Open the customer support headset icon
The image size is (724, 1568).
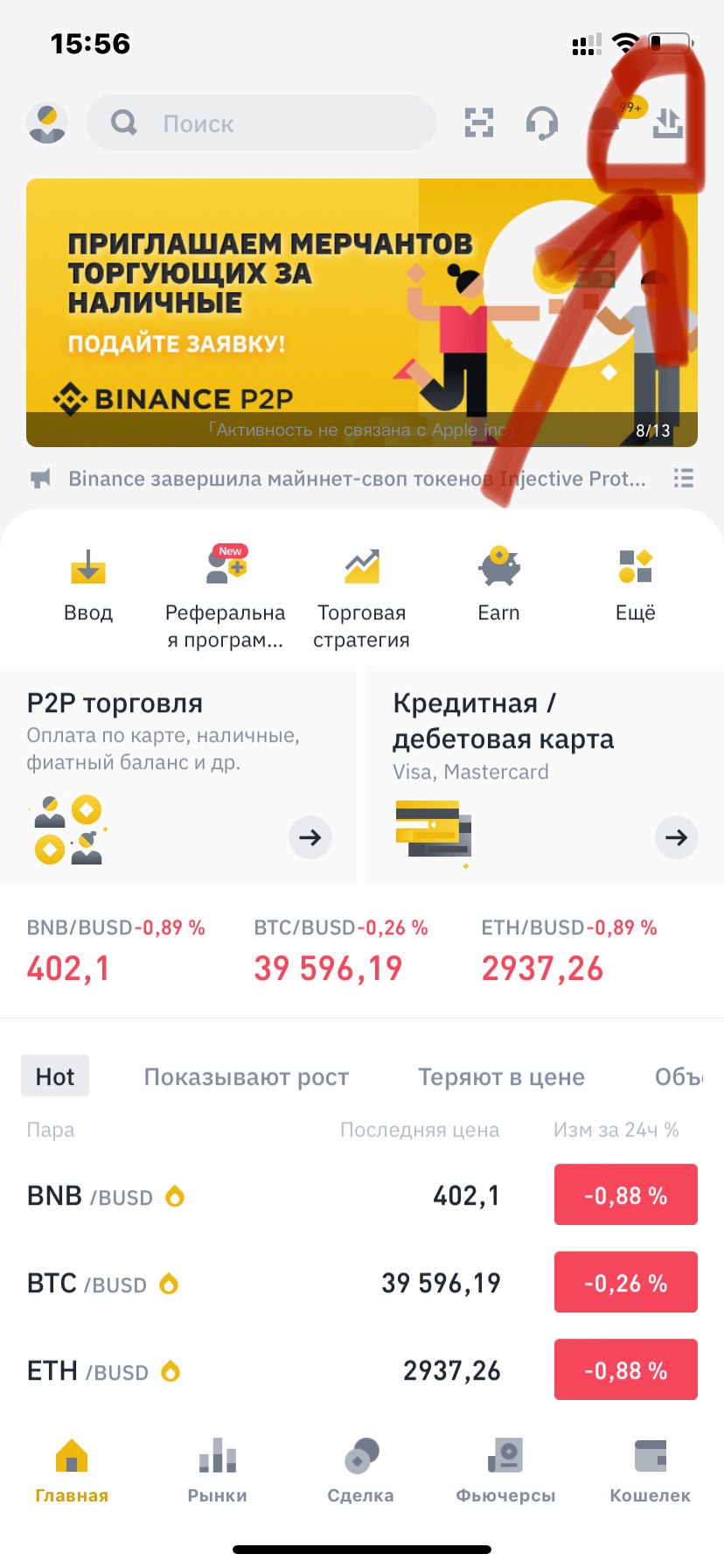pos(542,122)
